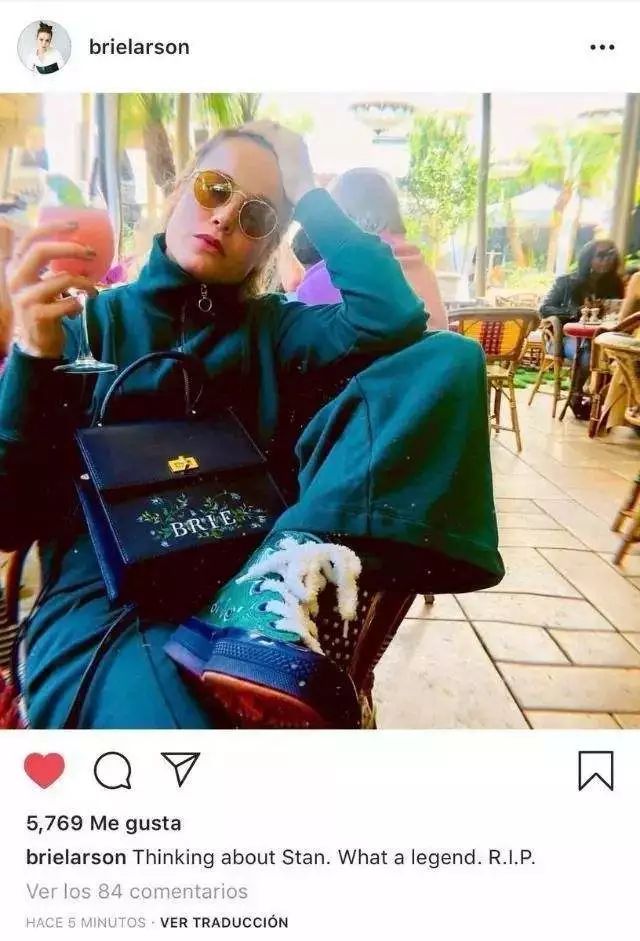Open the comment bubble icon
This screenshot has height=941, width=640.
click(112, 770)
